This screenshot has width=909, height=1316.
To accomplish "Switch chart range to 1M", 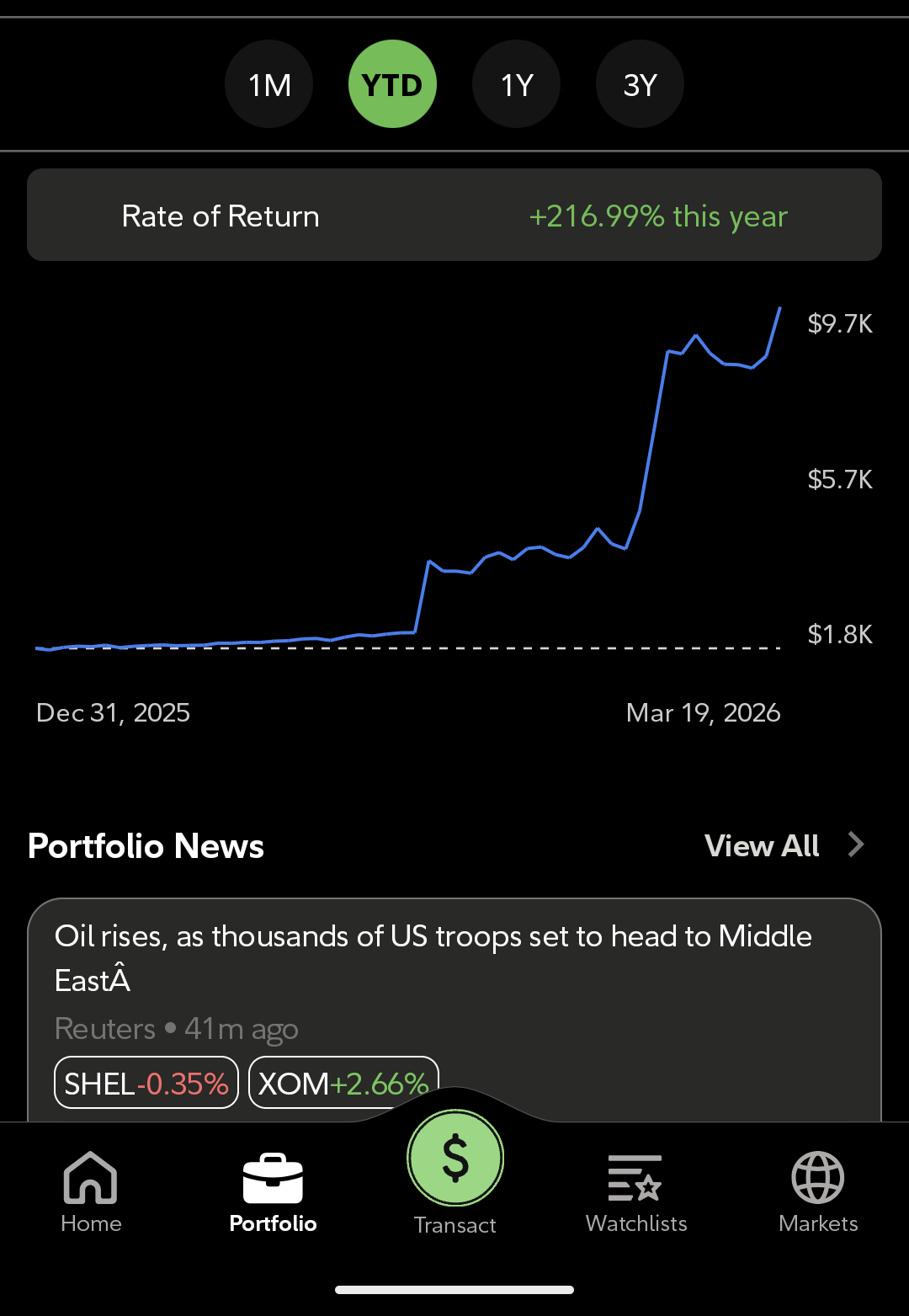I will pos(269,85).
